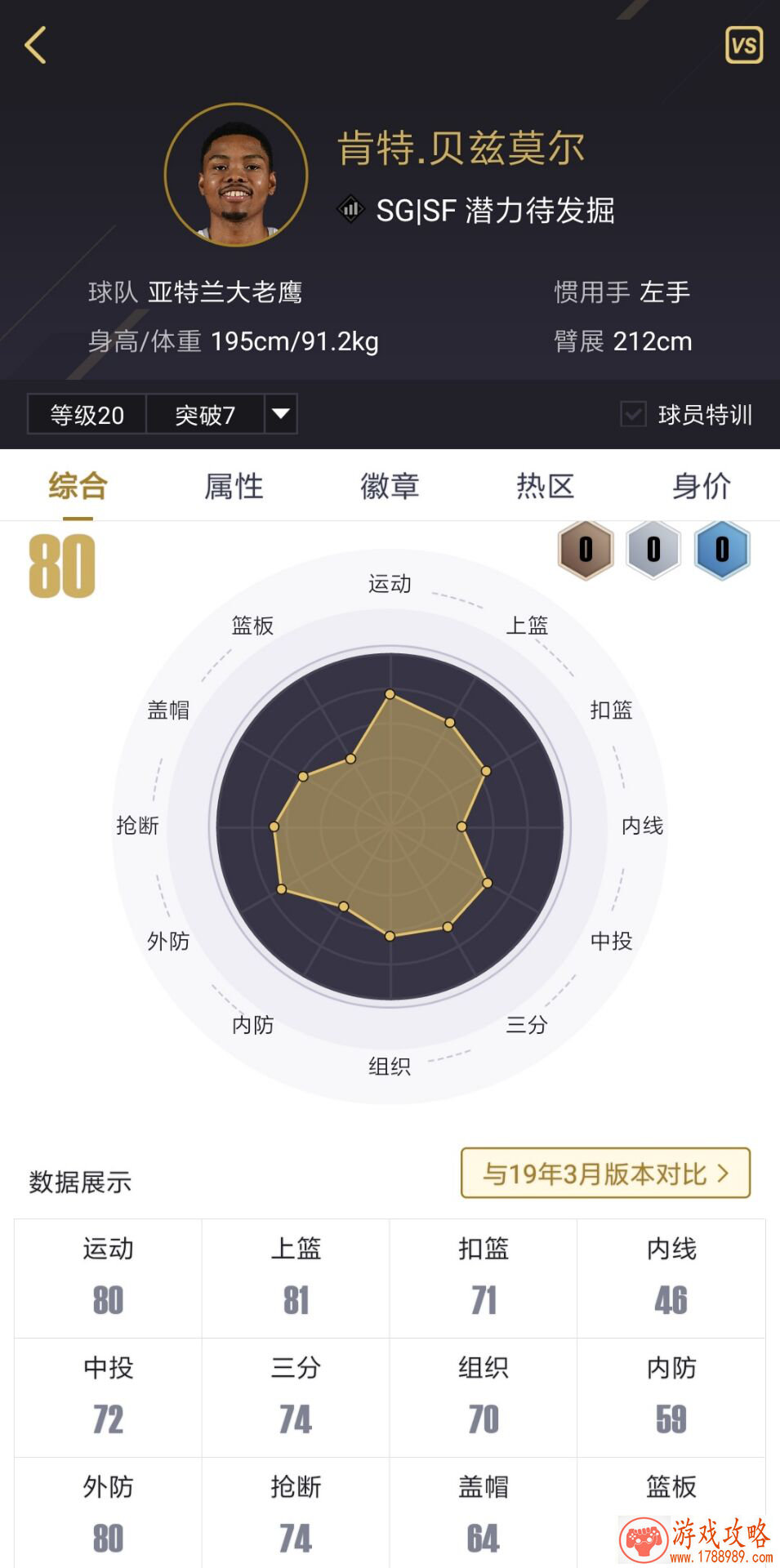The width and height of the screenshot is (780, 1568).
Task: Switch to the 属性 tab
Action: coord(234,486)
